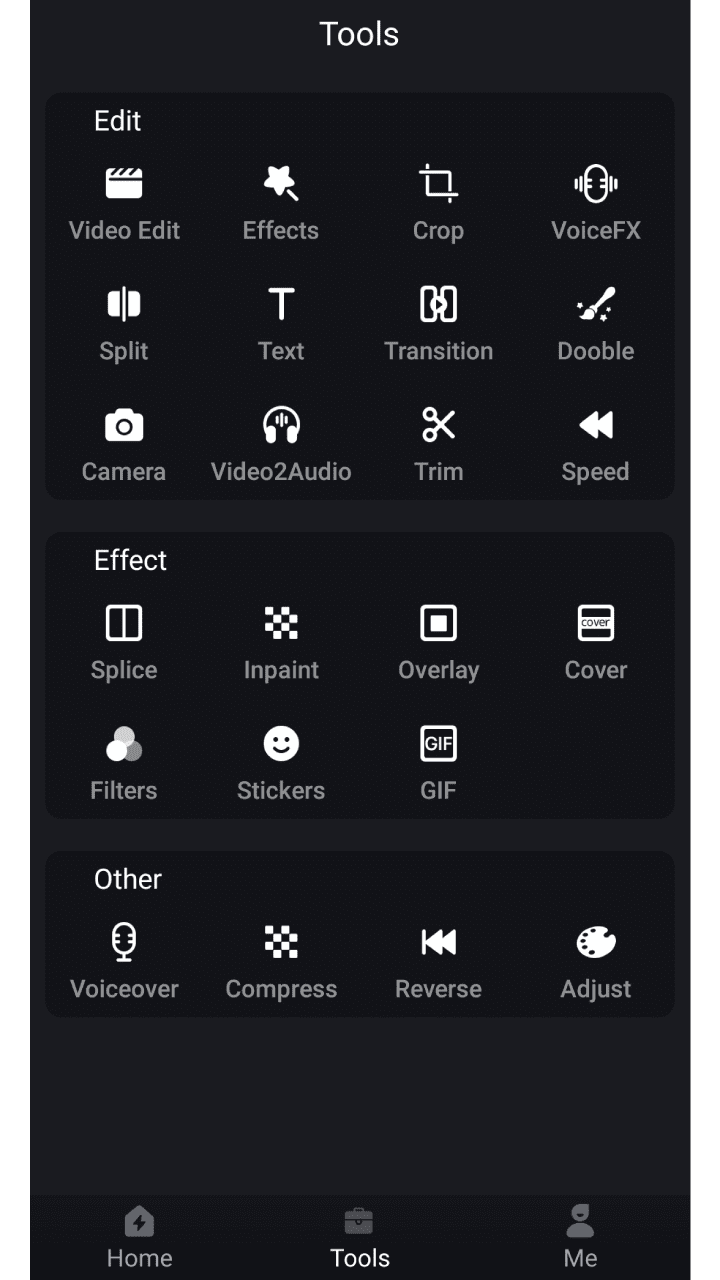Image resolution: width=720 pixels, height=1280 pixels.
Task: Select the Crop tool
Action: [438, 202]
